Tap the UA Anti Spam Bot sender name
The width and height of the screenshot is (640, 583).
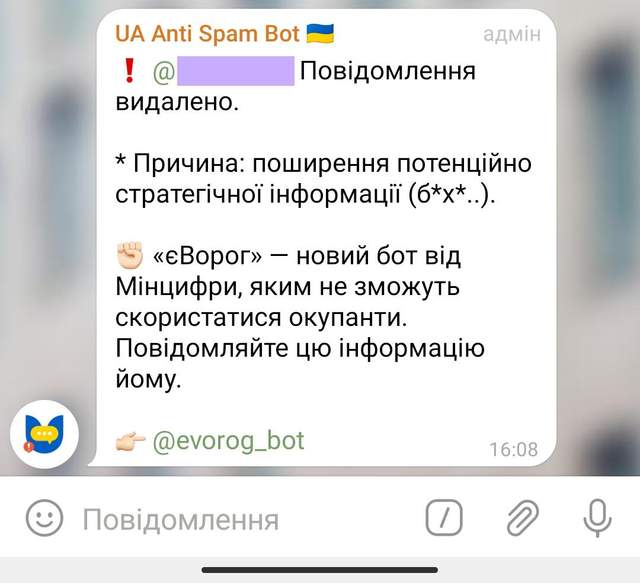pos(209,33)
